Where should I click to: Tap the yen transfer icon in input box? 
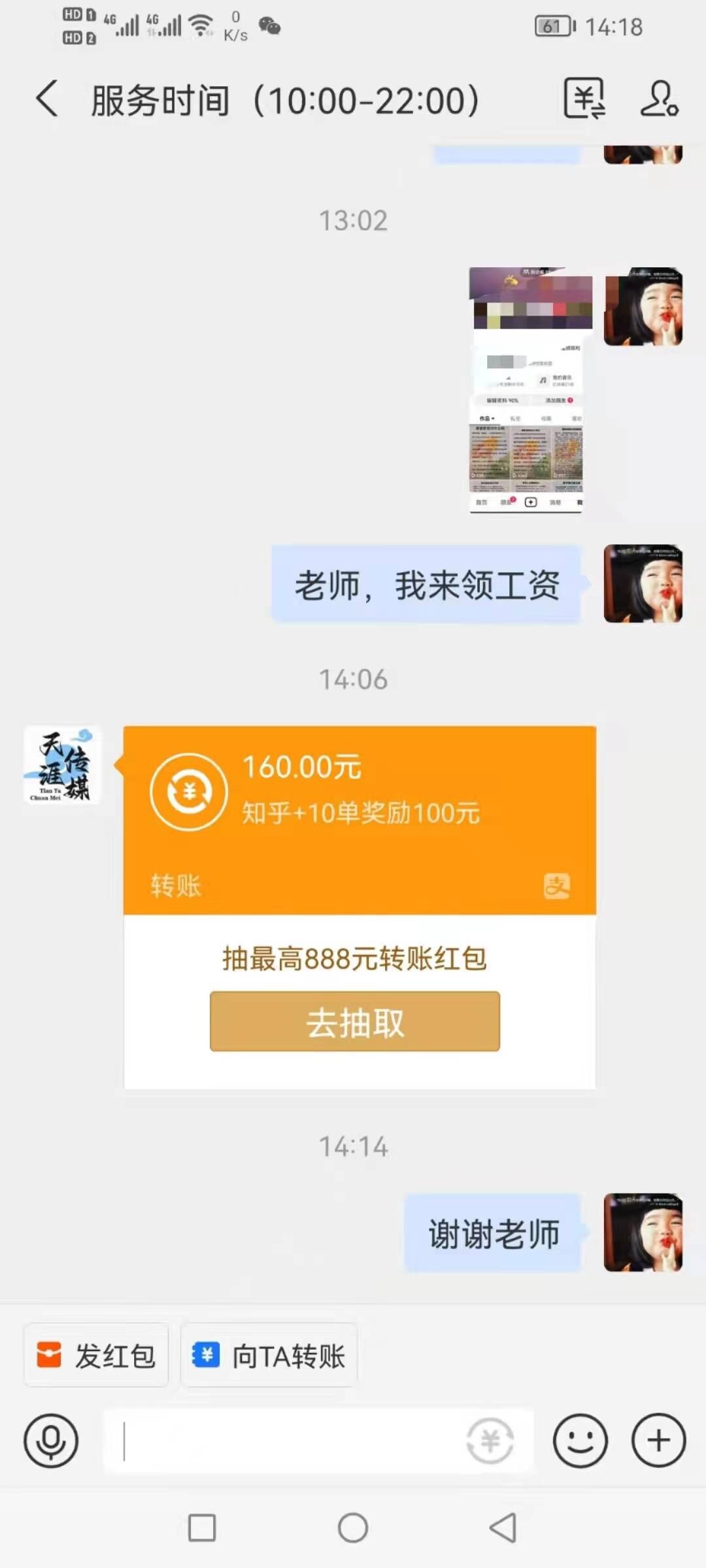490,1441
